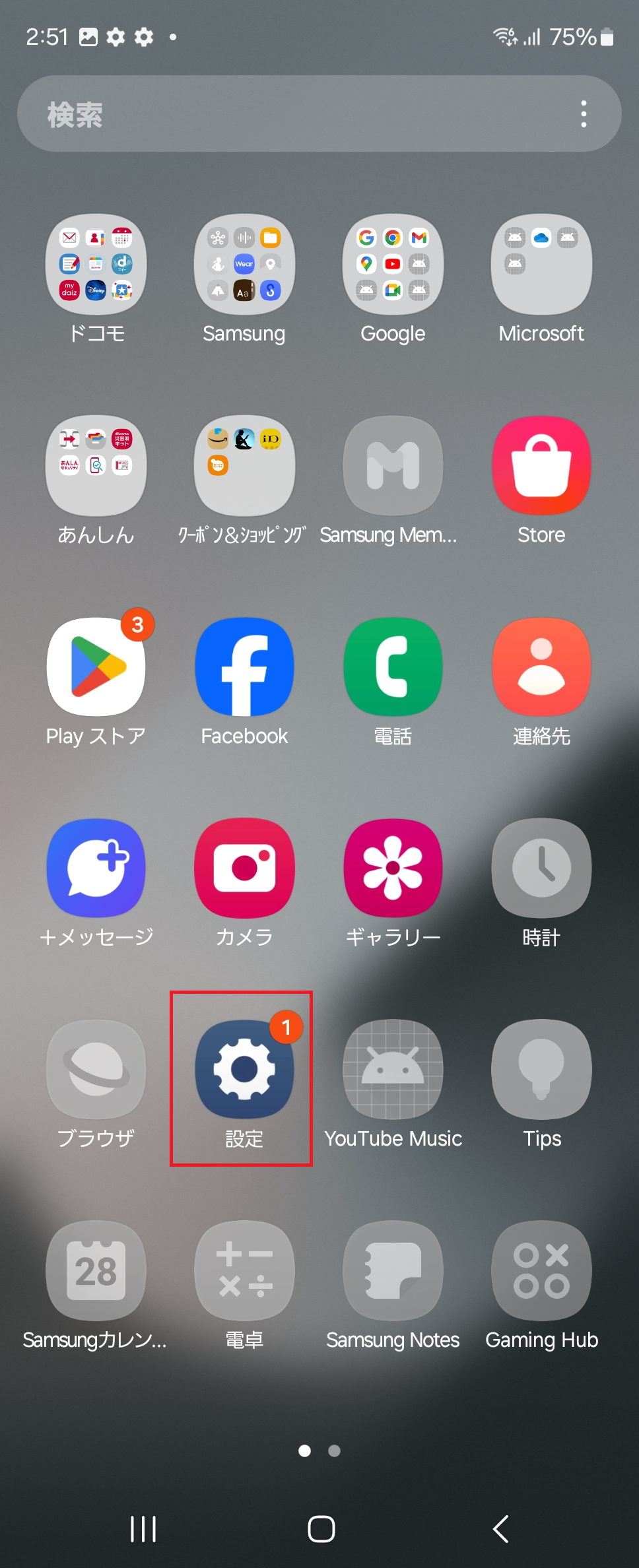Image resolution: width=639 pixels, height=1568 pixels.
Task: Open 設定 settings
Action: pos(244,1069)
